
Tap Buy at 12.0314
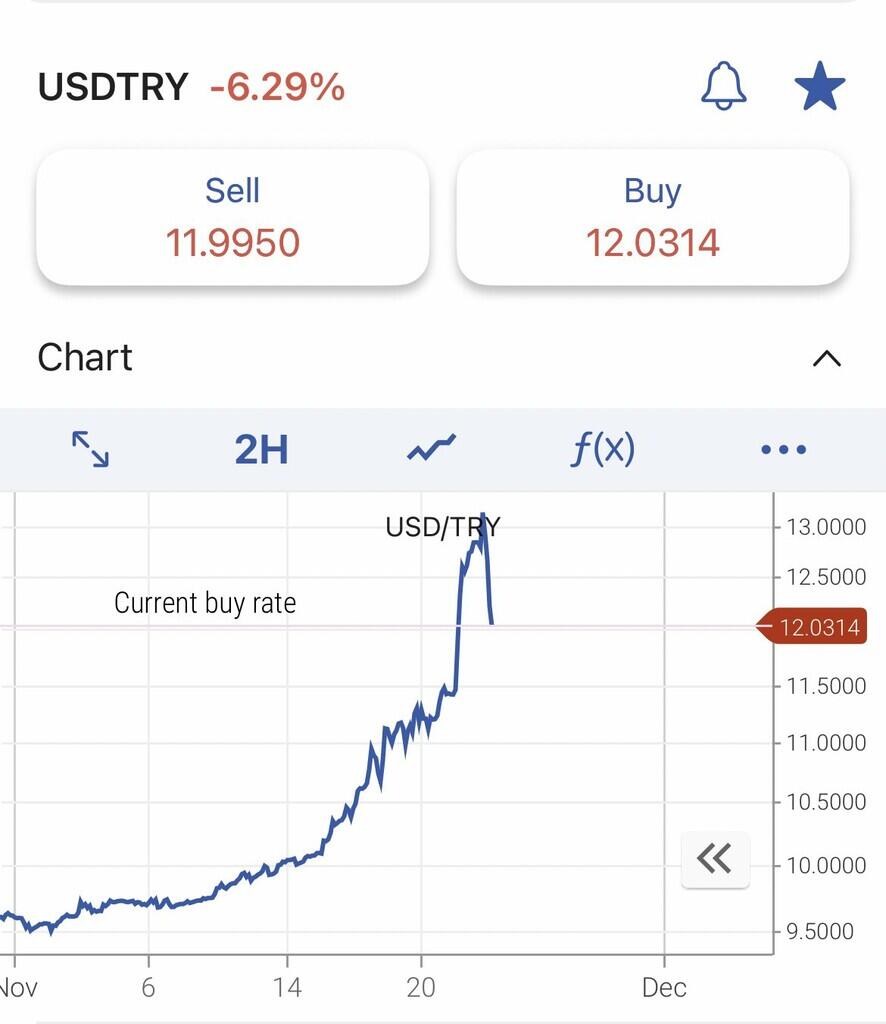[x=652, y=217]
